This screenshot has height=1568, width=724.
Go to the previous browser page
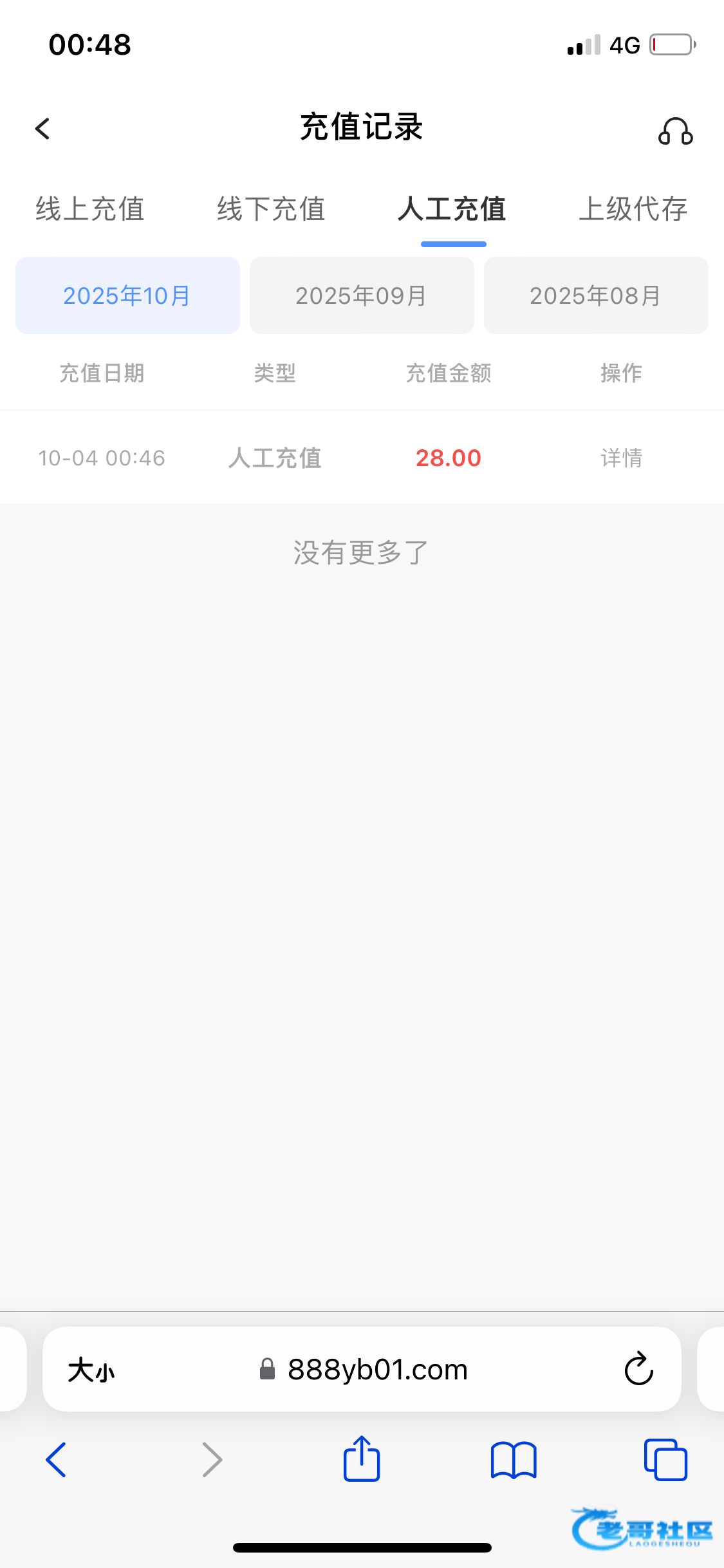pyautogui.click(x=57, y=1460)
